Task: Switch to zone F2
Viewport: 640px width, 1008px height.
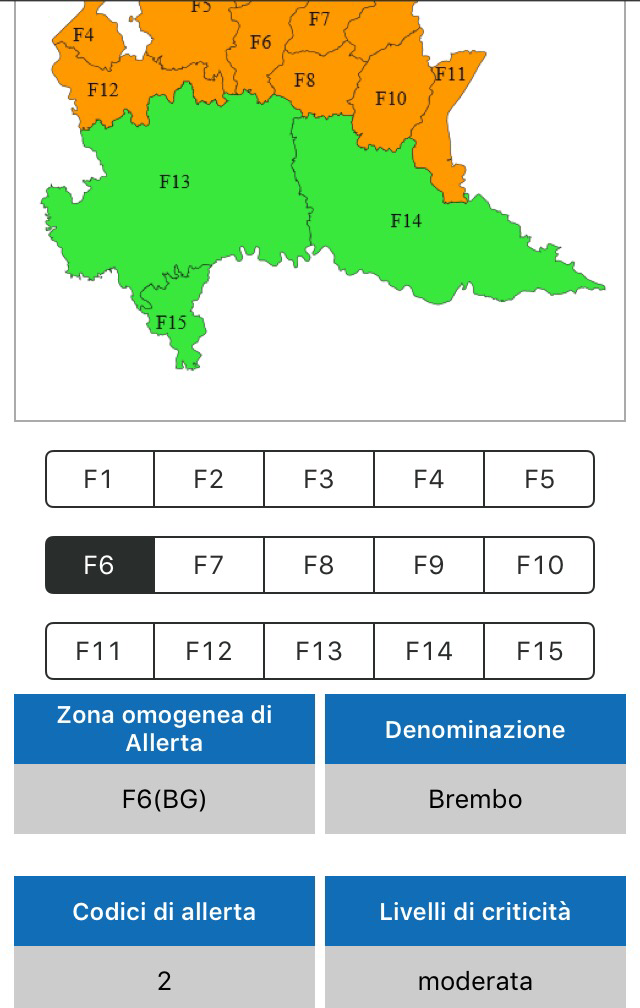Action: coord(209,479)
